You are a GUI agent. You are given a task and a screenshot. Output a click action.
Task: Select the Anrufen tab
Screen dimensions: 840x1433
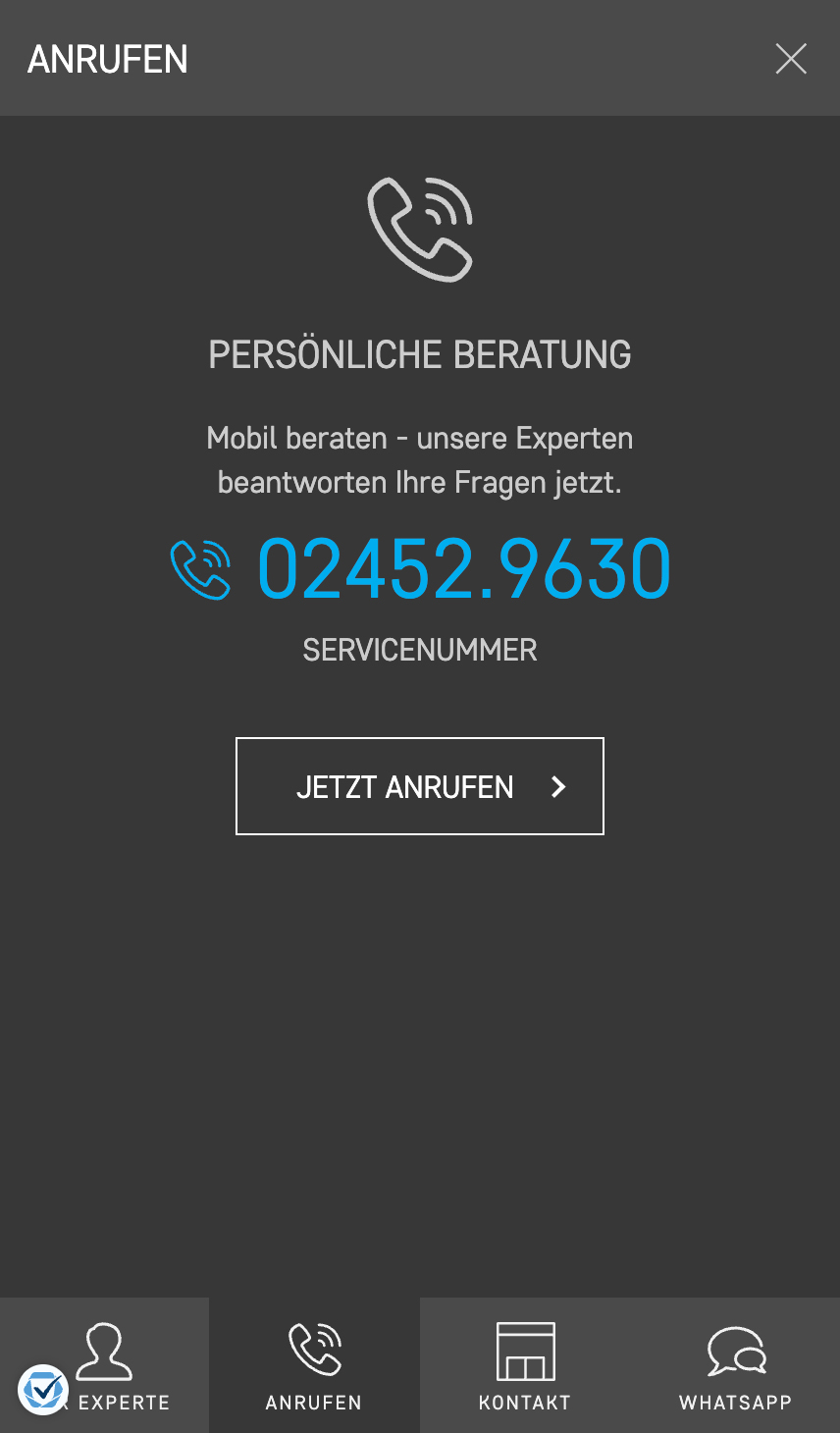coord(314,1366)
